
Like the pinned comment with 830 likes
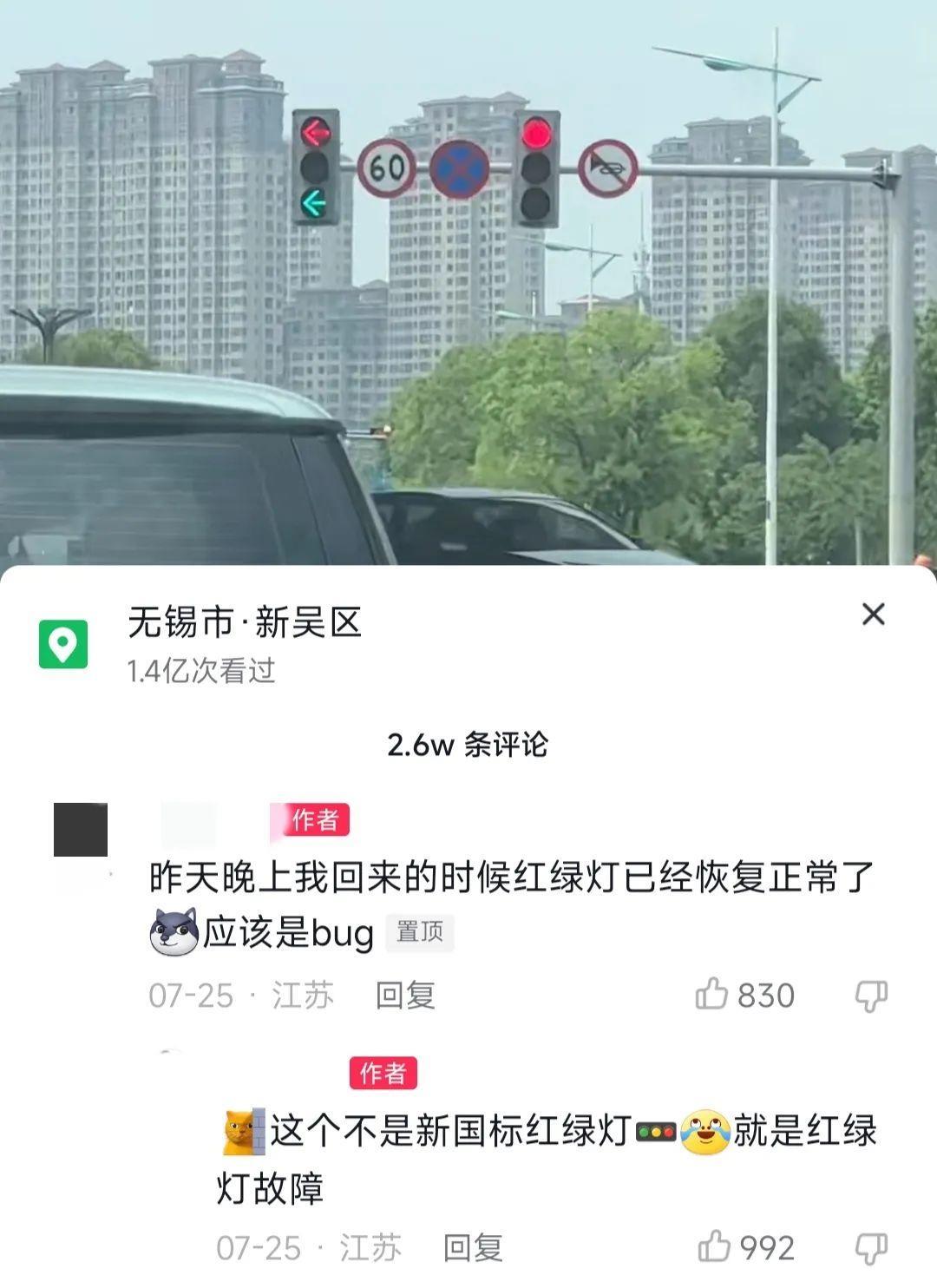point(711,995)
